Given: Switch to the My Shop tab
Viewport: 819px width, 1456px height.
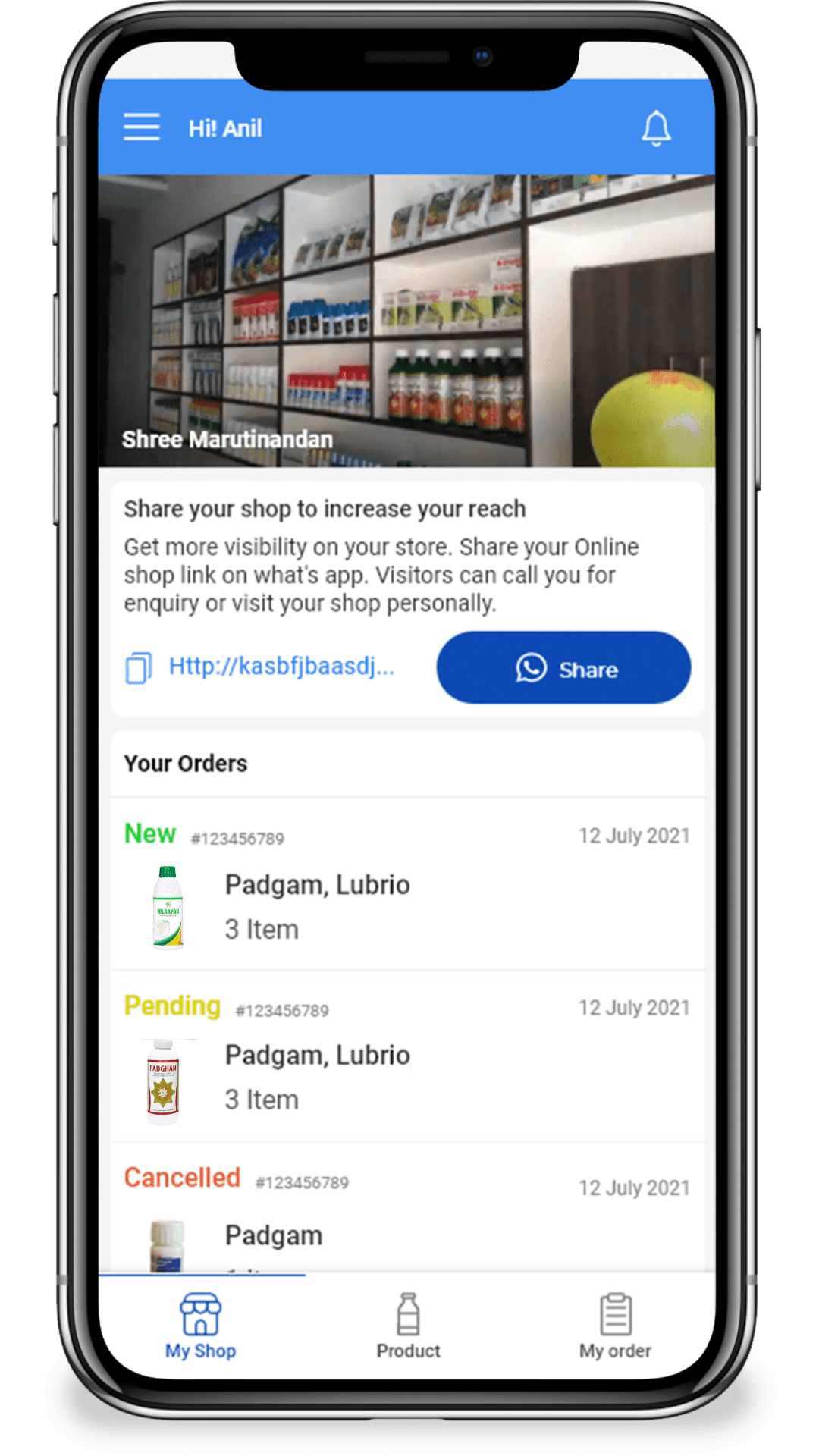Looking at the screenshot, I should (x=201, y=1326).
